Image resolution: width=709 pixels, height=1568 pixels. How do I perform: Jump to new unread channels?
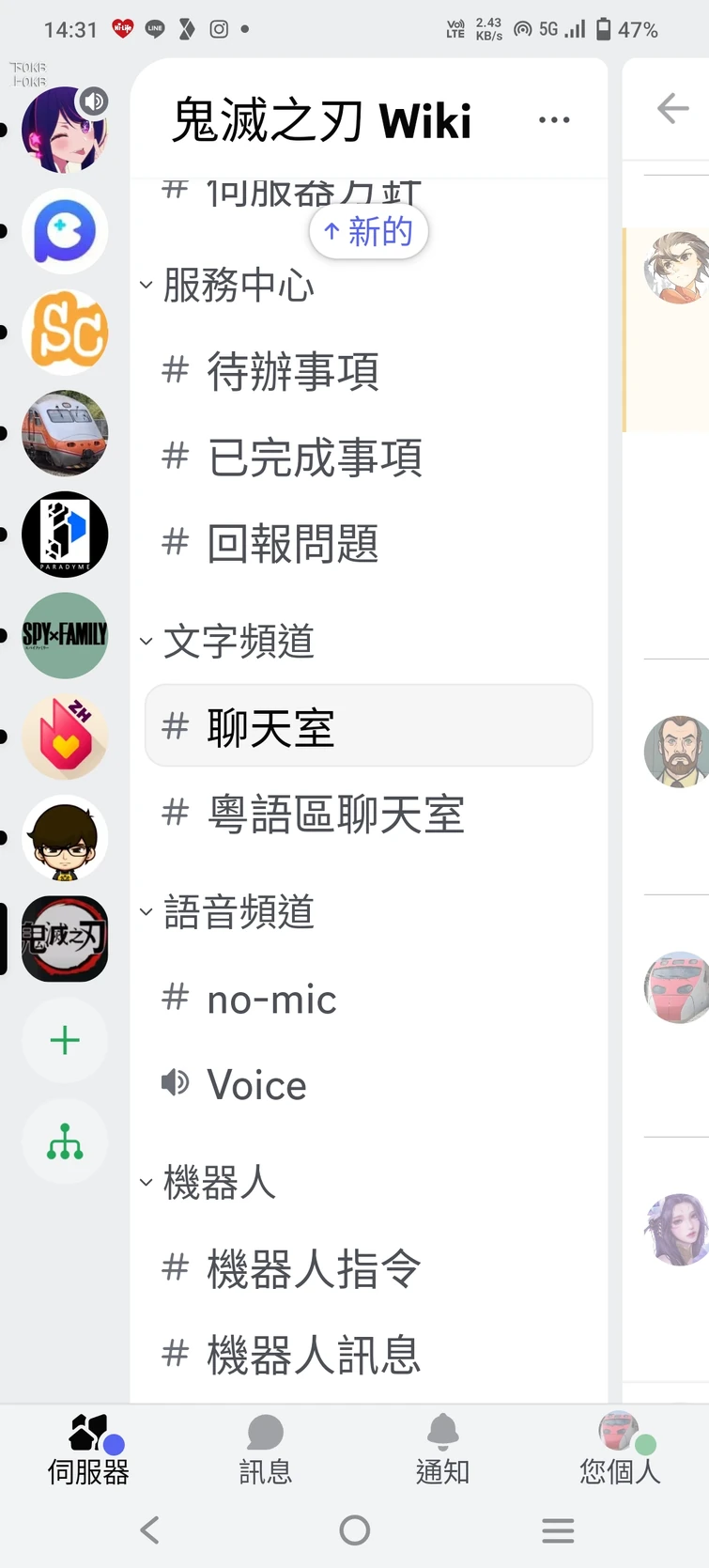coord(369,231)
